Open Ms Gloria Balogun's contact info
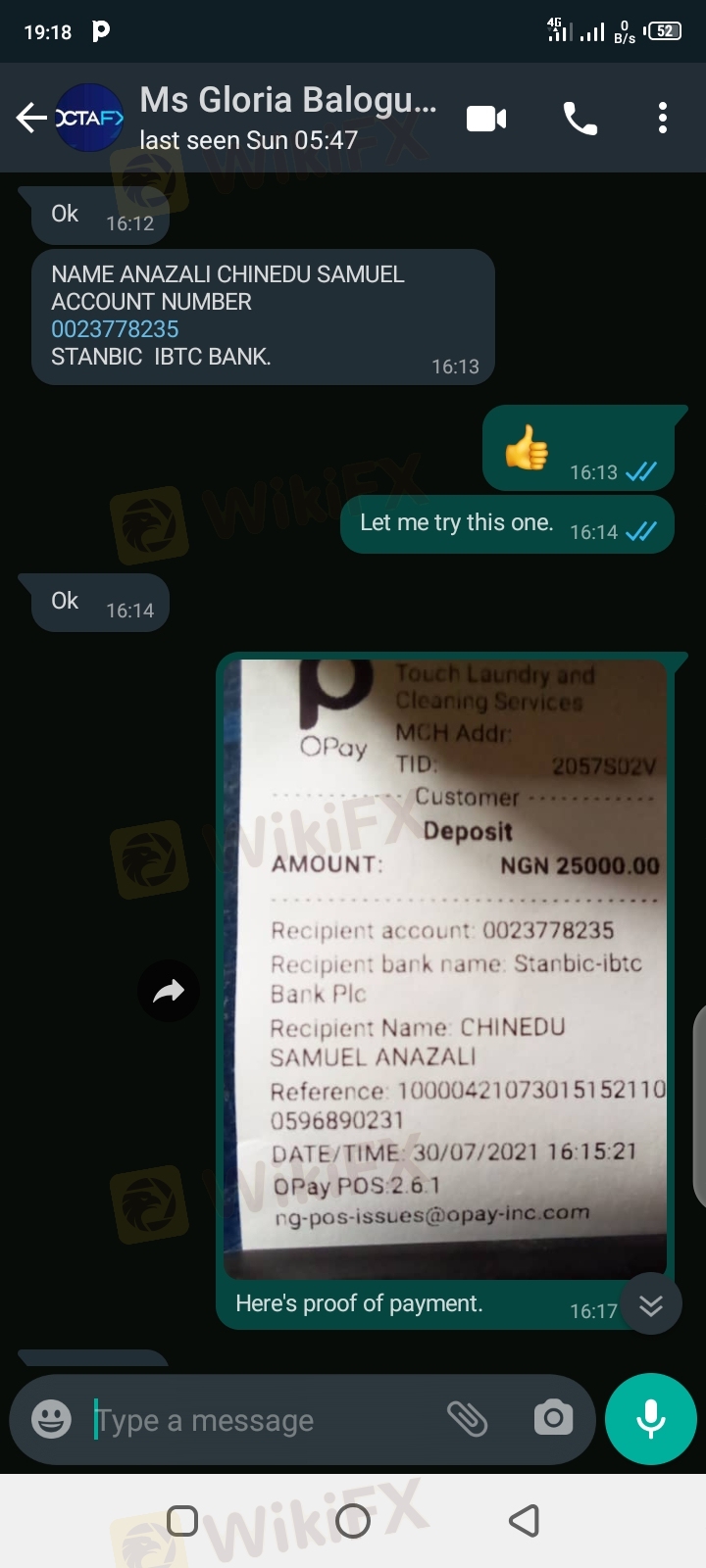This screenshot has height=1568, width=706. tap(288, 118)
